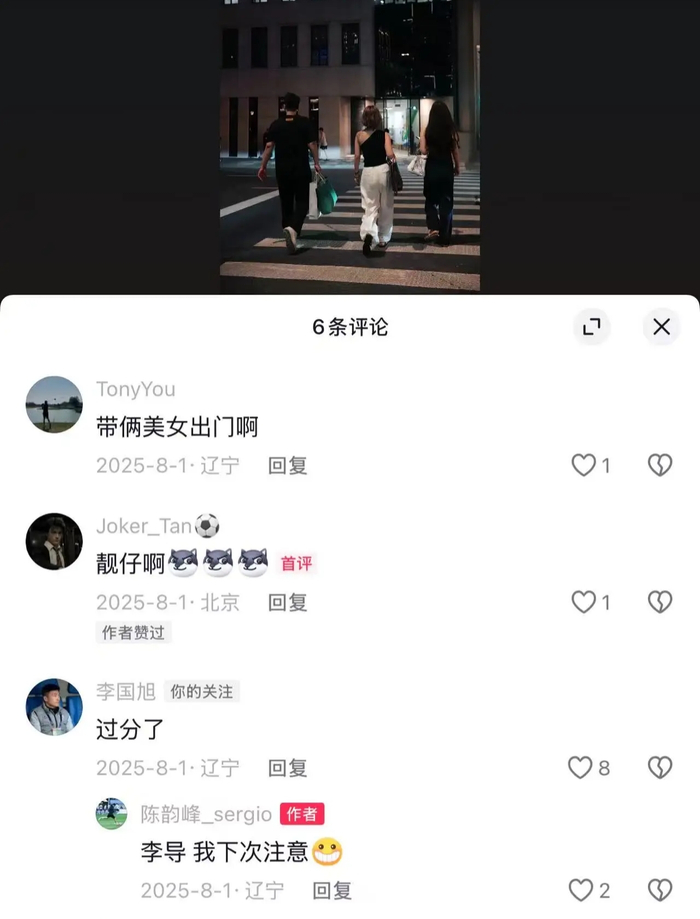Image resolution: width=700 pixels, height=919 pixels.
Task: Reply to Joker_Tan's comment
Action: tap(287, 602)
